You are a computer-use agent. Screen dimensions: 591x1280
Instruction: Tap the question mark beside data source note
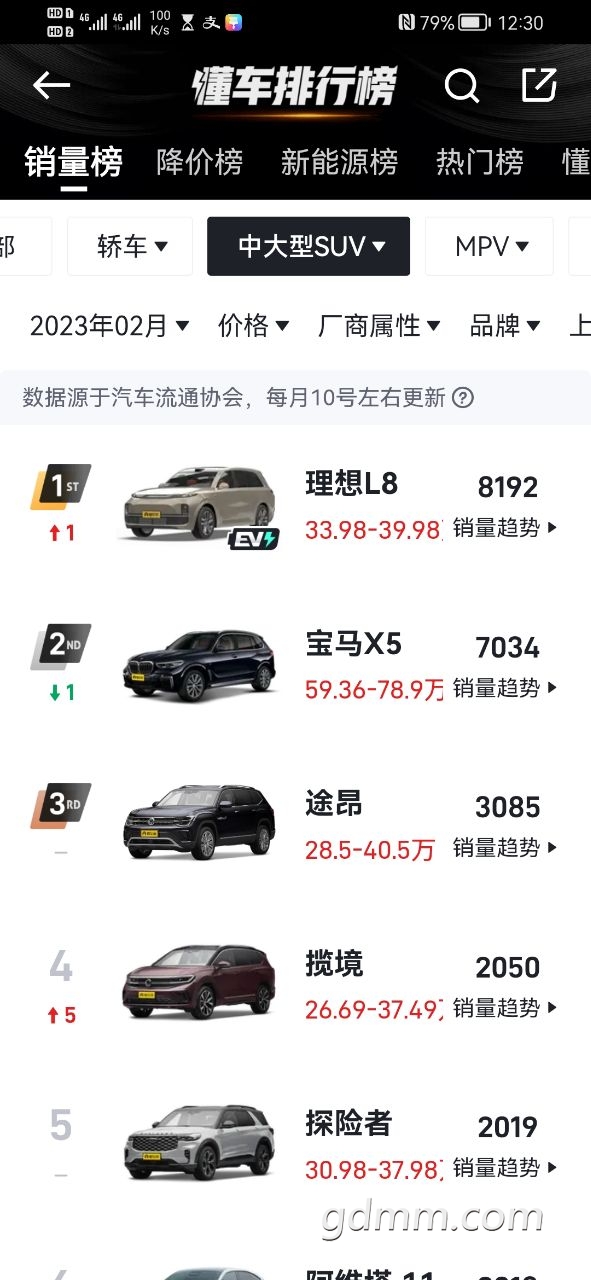coord(462,398)
